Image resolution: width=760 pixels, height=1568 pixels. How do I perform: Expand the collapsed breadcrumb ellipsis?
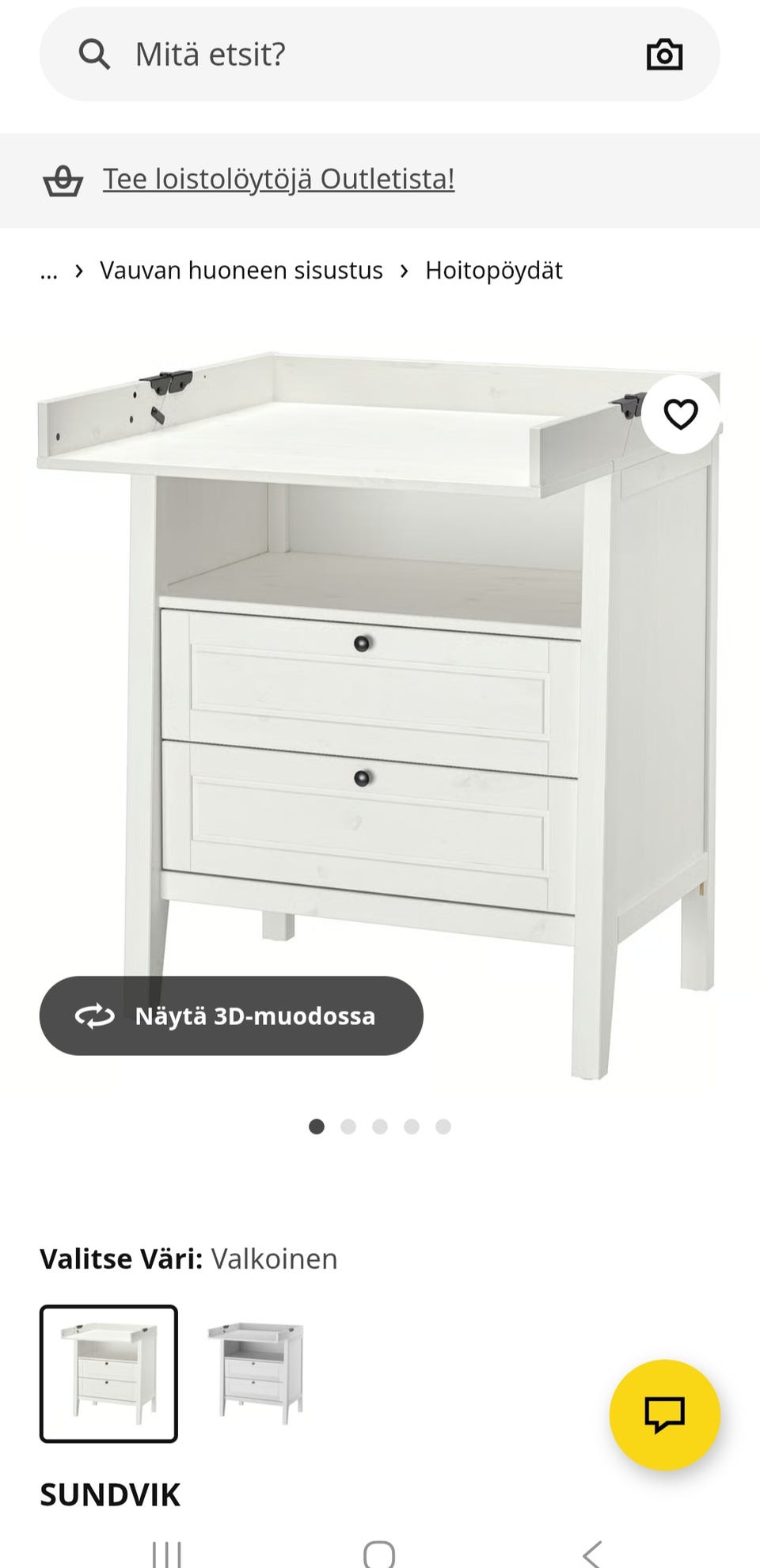point(49,271)
